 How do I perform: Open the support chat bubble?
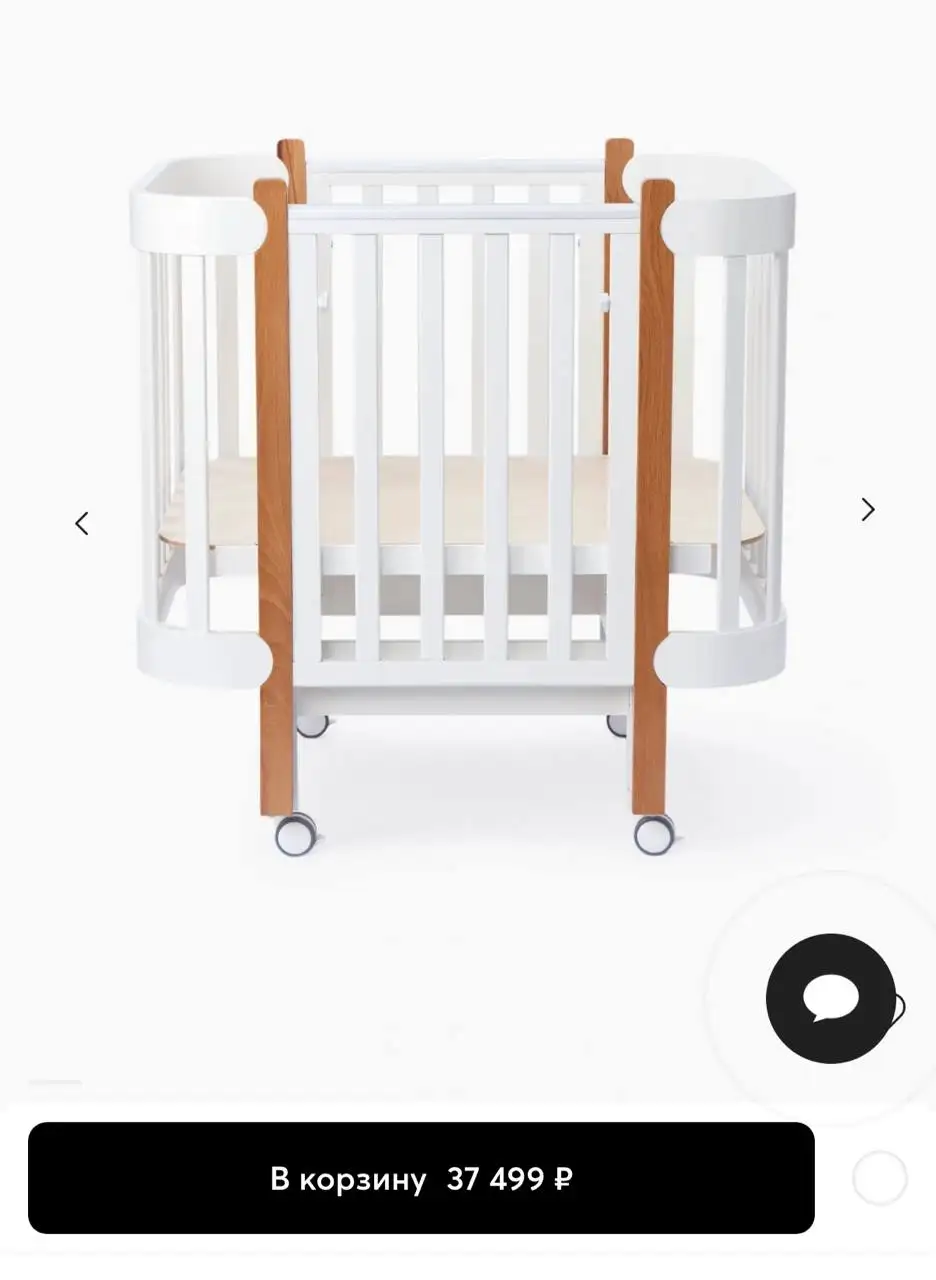(x=831, y=998)
